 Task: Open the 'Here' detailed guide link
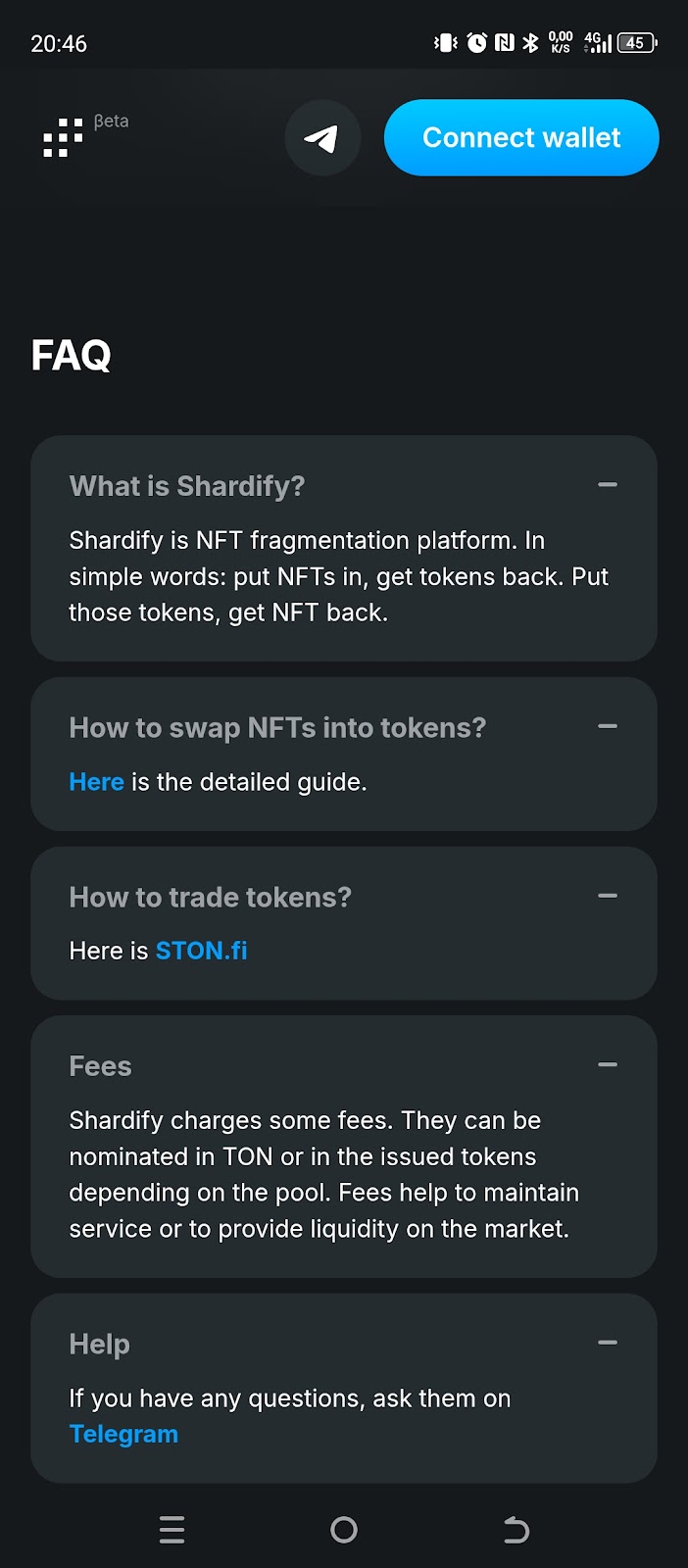tap(96, 782)
